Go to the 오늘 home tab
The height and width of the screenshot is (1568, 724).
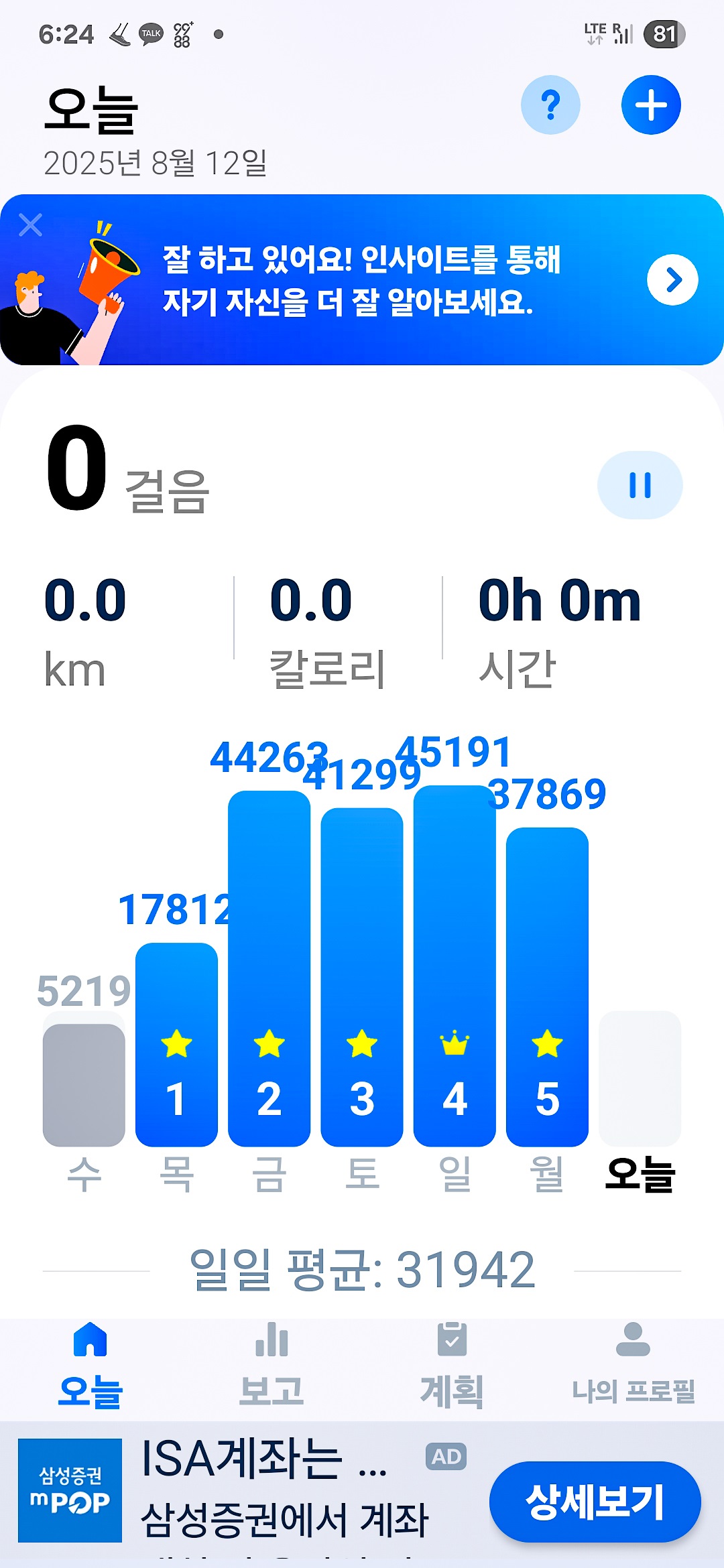point(90,1364)
